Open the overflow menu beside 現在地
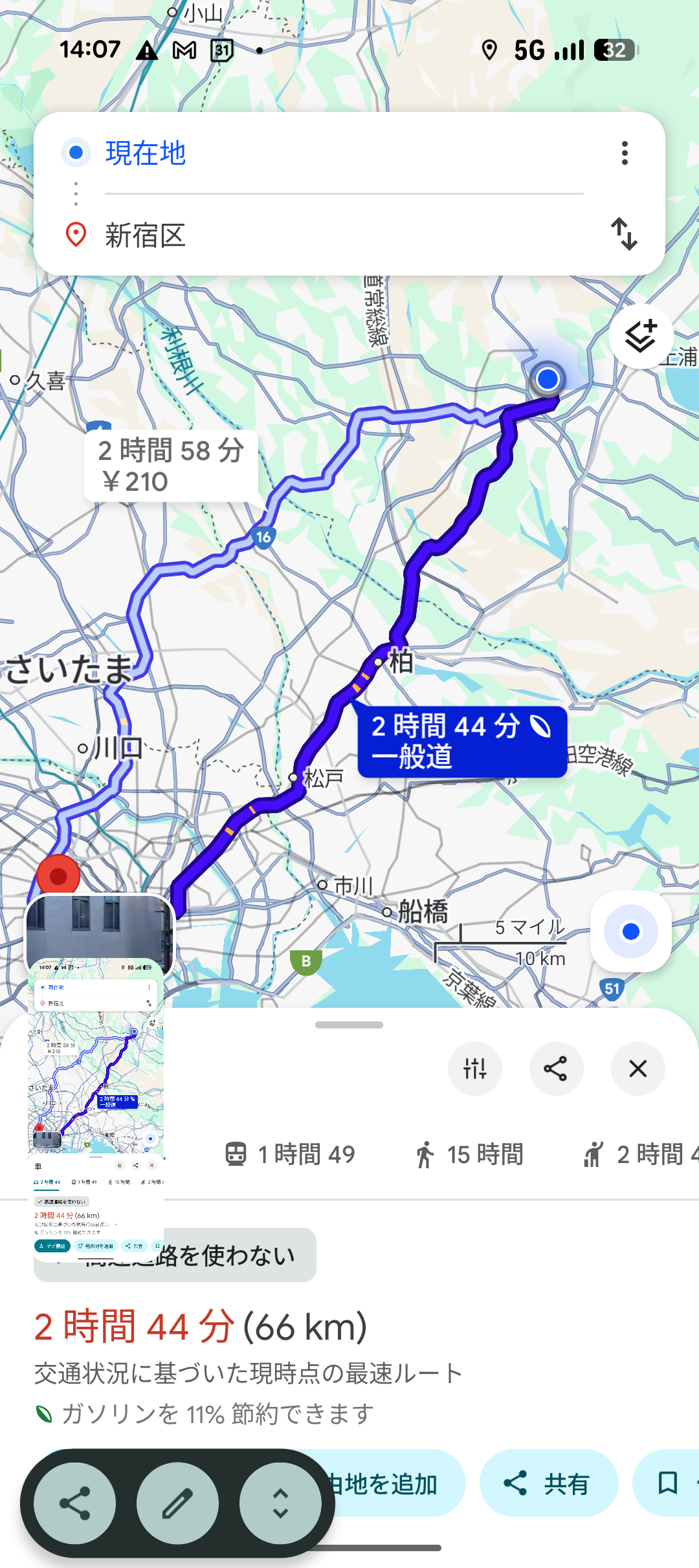 pos(625,153)
